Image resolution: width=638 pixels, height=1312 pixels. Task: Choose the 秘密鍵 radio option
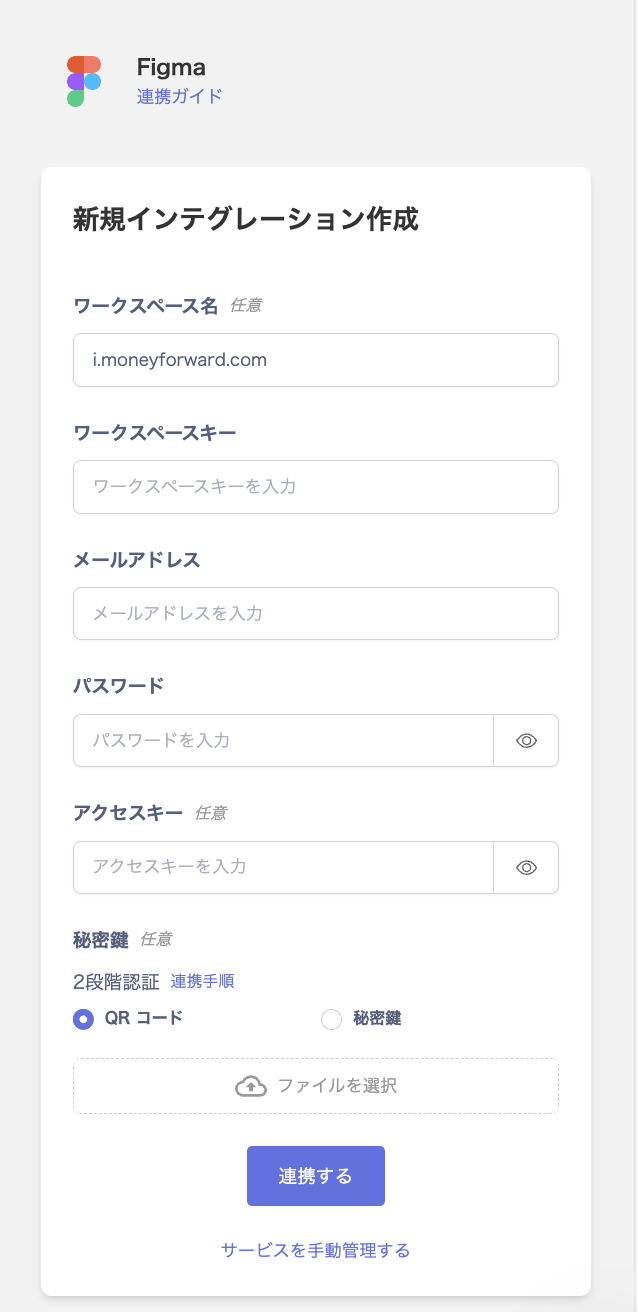point(331,1019)
